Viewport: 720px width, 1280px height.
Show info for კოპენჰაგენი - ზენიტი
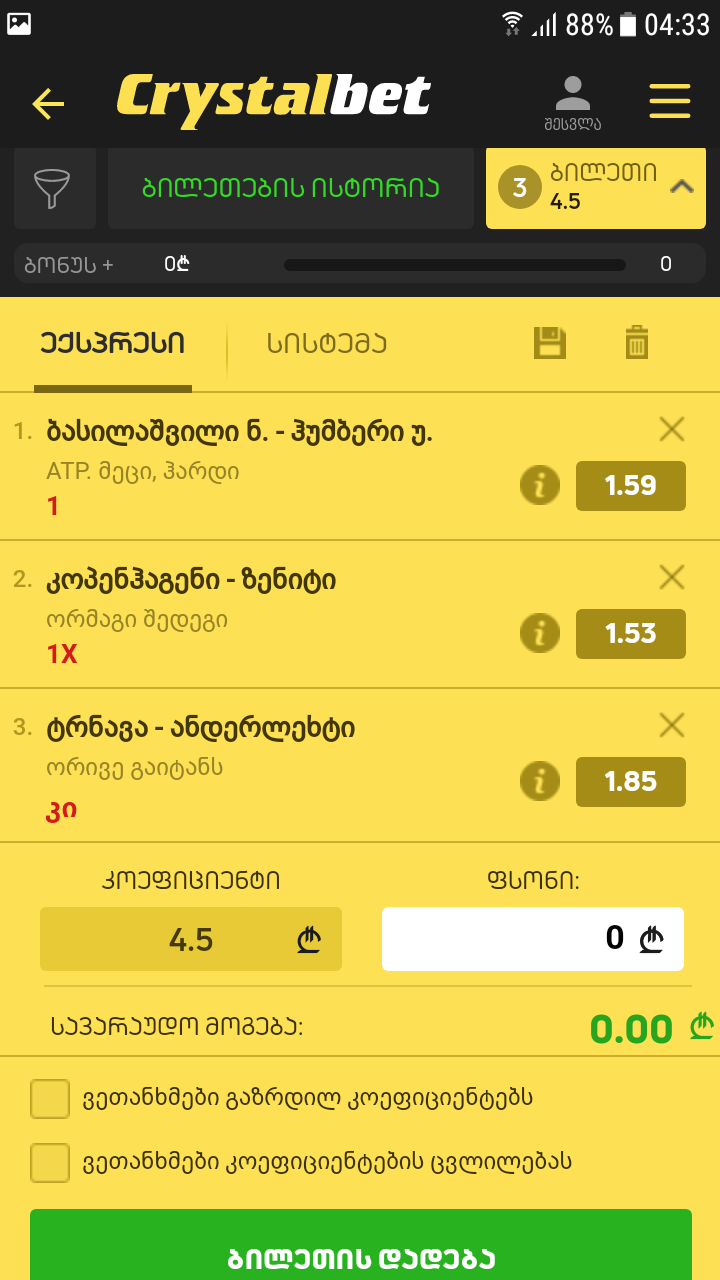pyautogui.click(x=540, y=634)
